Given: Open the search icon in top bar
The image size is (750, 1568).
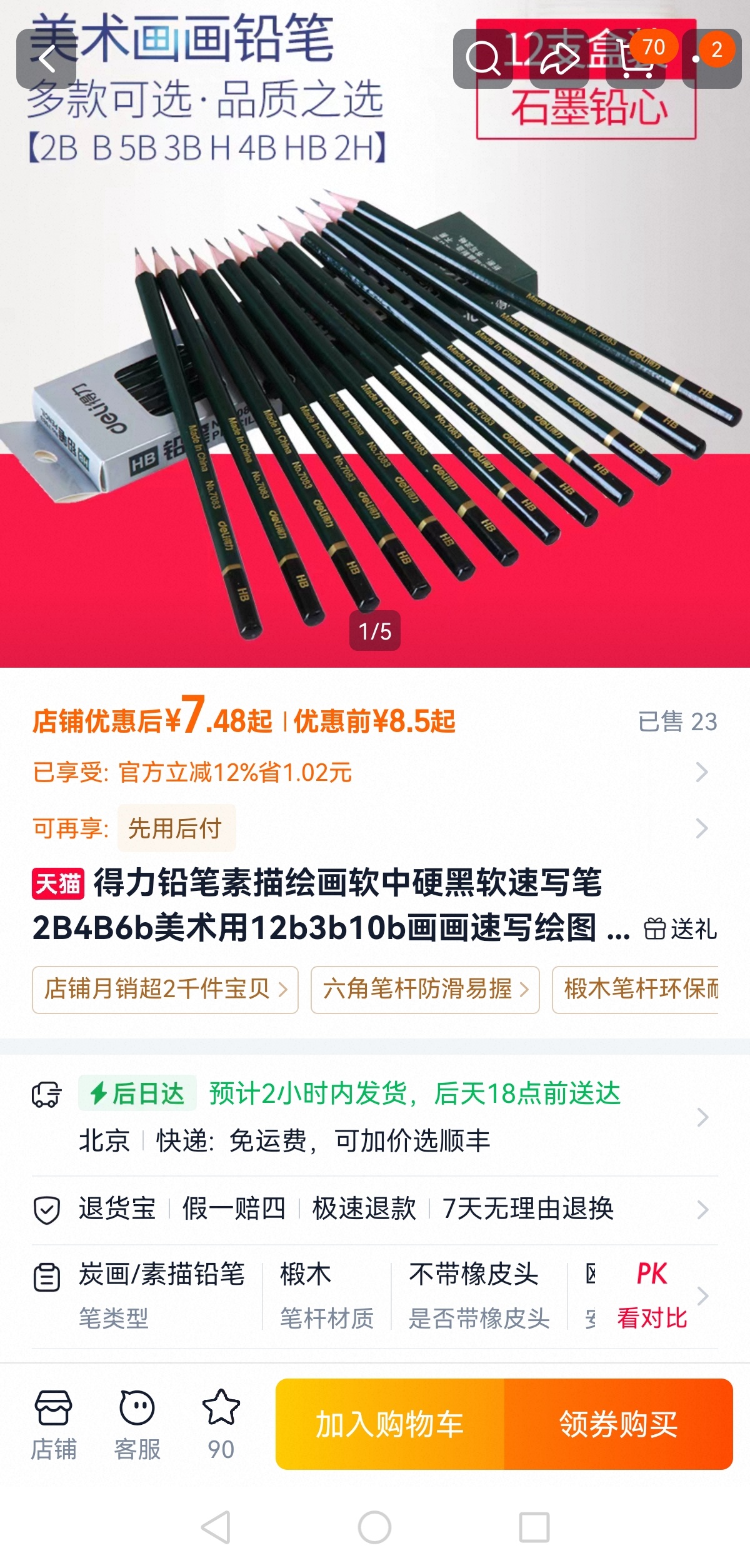Looking at the screenshot, I should pyautogui.click(x=482, y=59).
